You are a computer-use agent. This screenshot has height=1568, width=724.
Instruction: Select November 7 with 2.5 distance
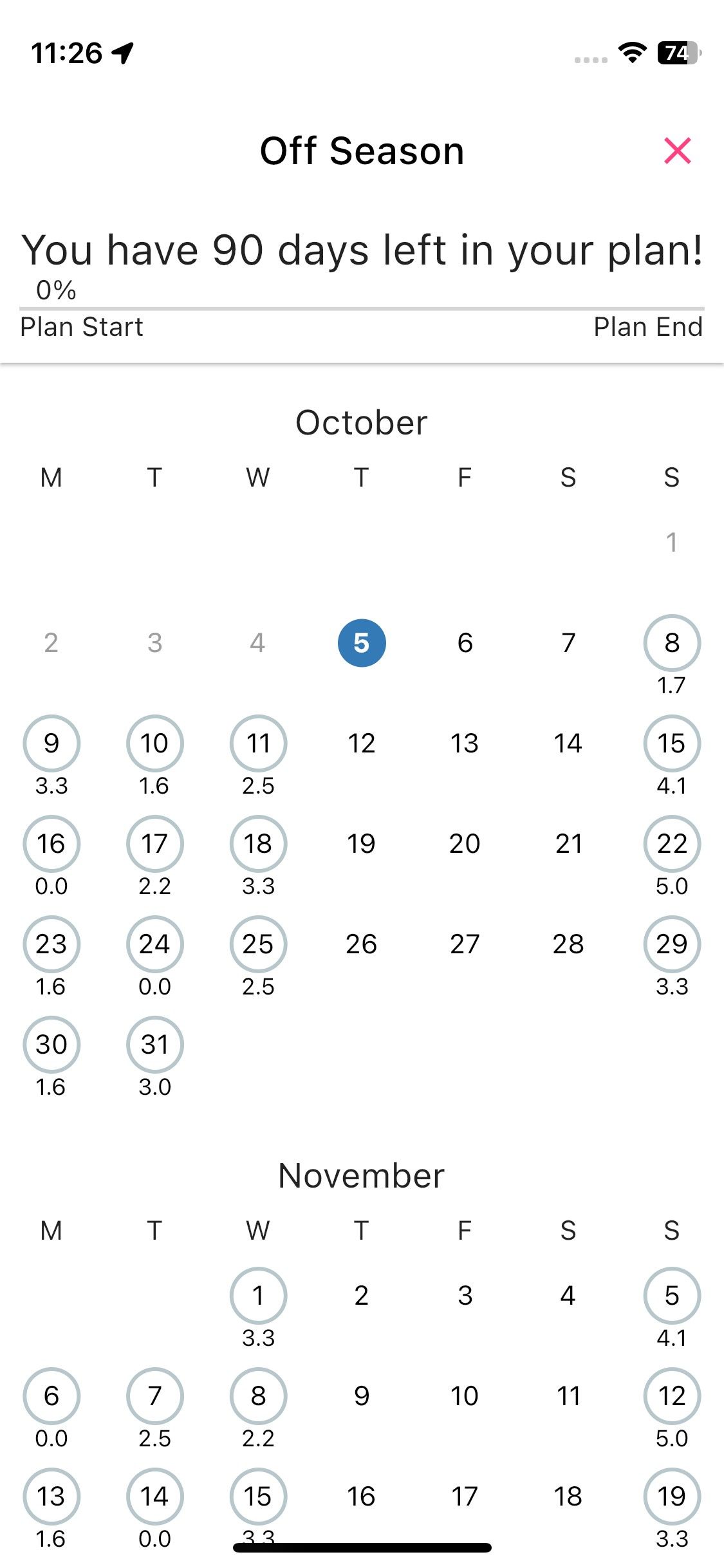click(154, 1396)
